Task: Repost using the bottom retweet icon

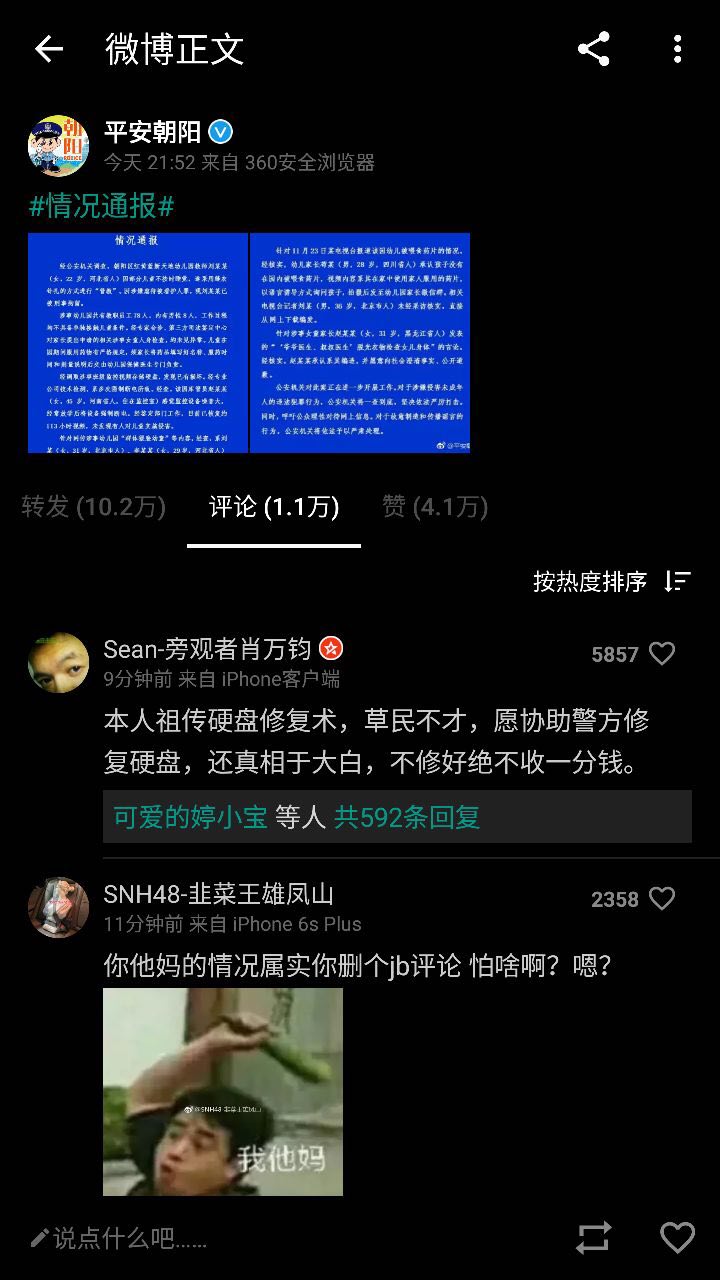Action: (x=593, y=1239)
